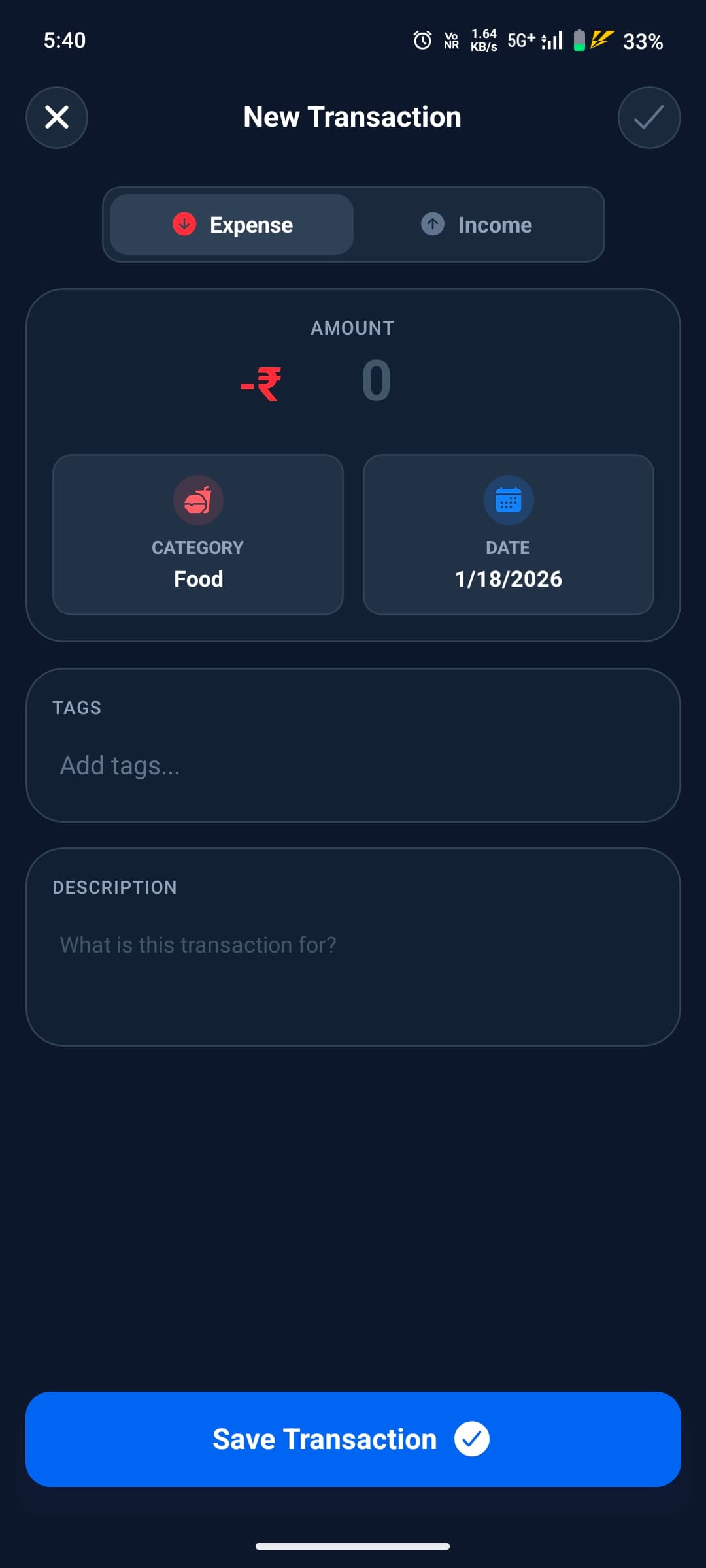Open the date picker
Image resolution: width=706 pixels, height=1568 pixels.
(508, 534)
